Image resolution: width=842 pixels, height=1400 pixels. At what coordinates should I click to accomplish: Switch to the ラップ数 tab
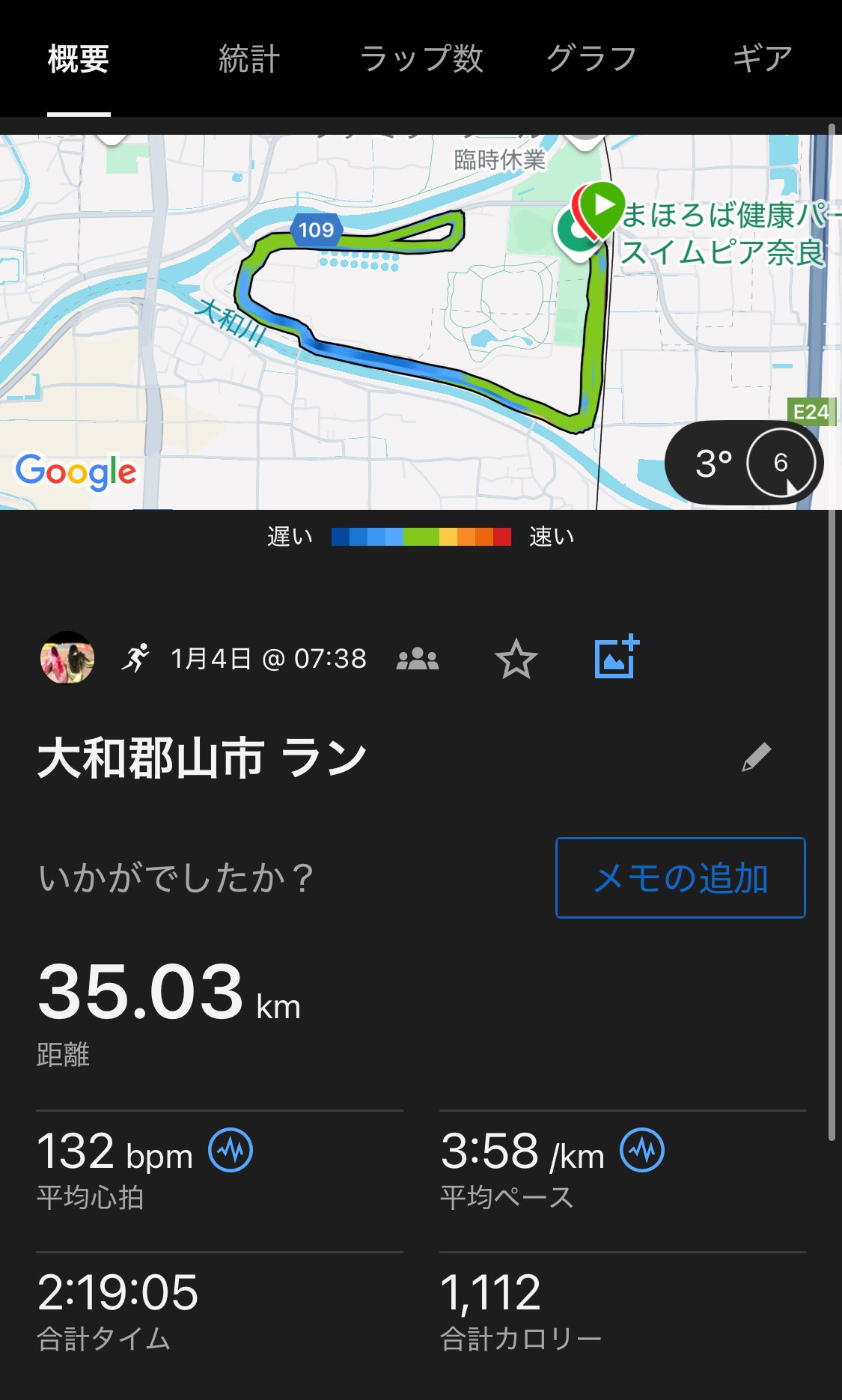pyautogui.click(x=421, y=58)
